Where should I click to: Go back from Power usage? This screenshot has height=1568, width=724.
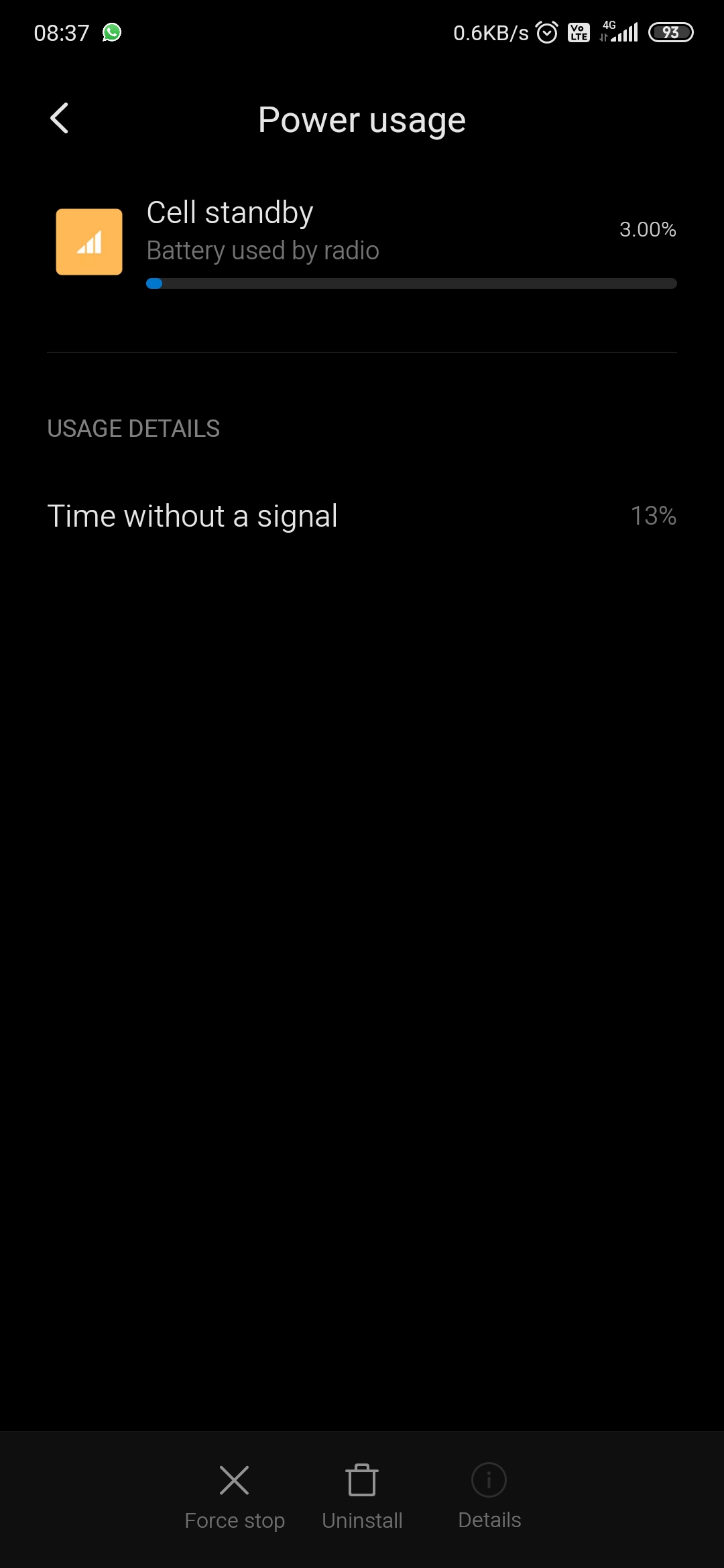tap(60, 119)
